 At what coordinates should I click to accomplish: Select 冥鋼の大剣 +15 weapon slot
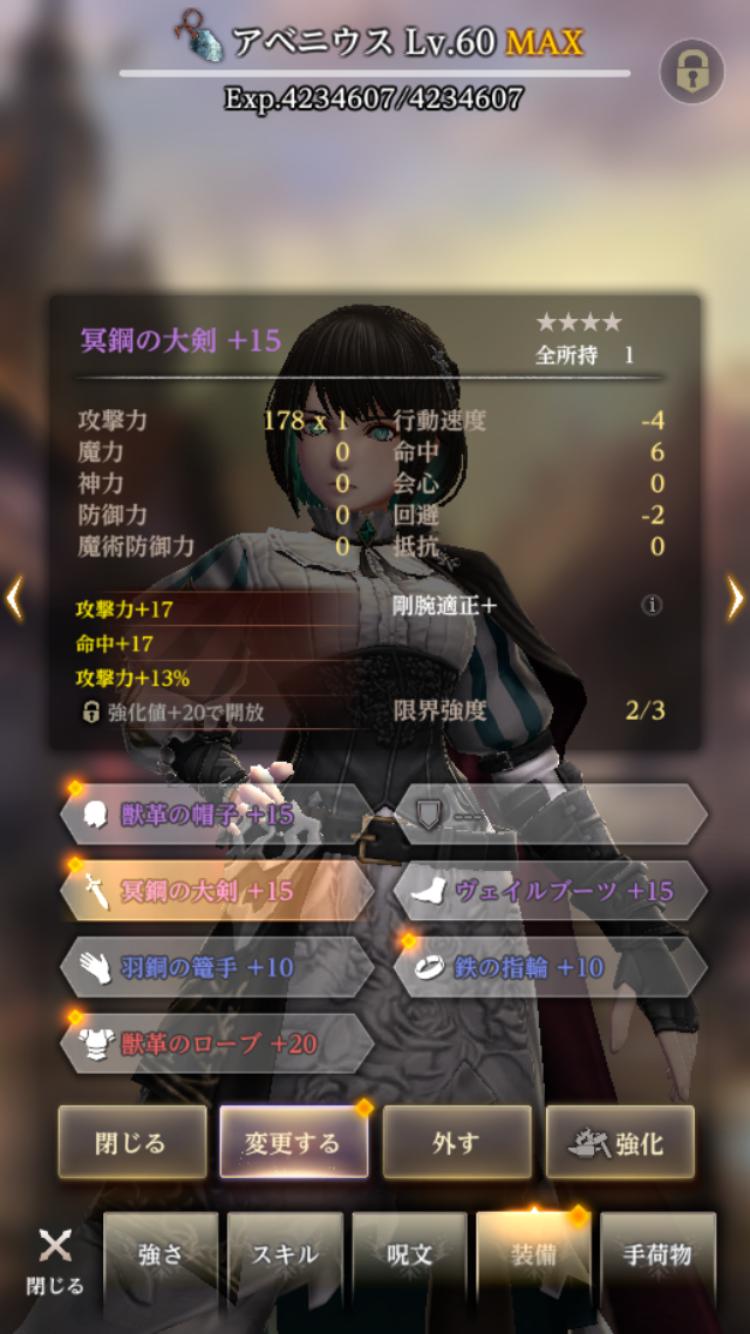pos(215,891)
